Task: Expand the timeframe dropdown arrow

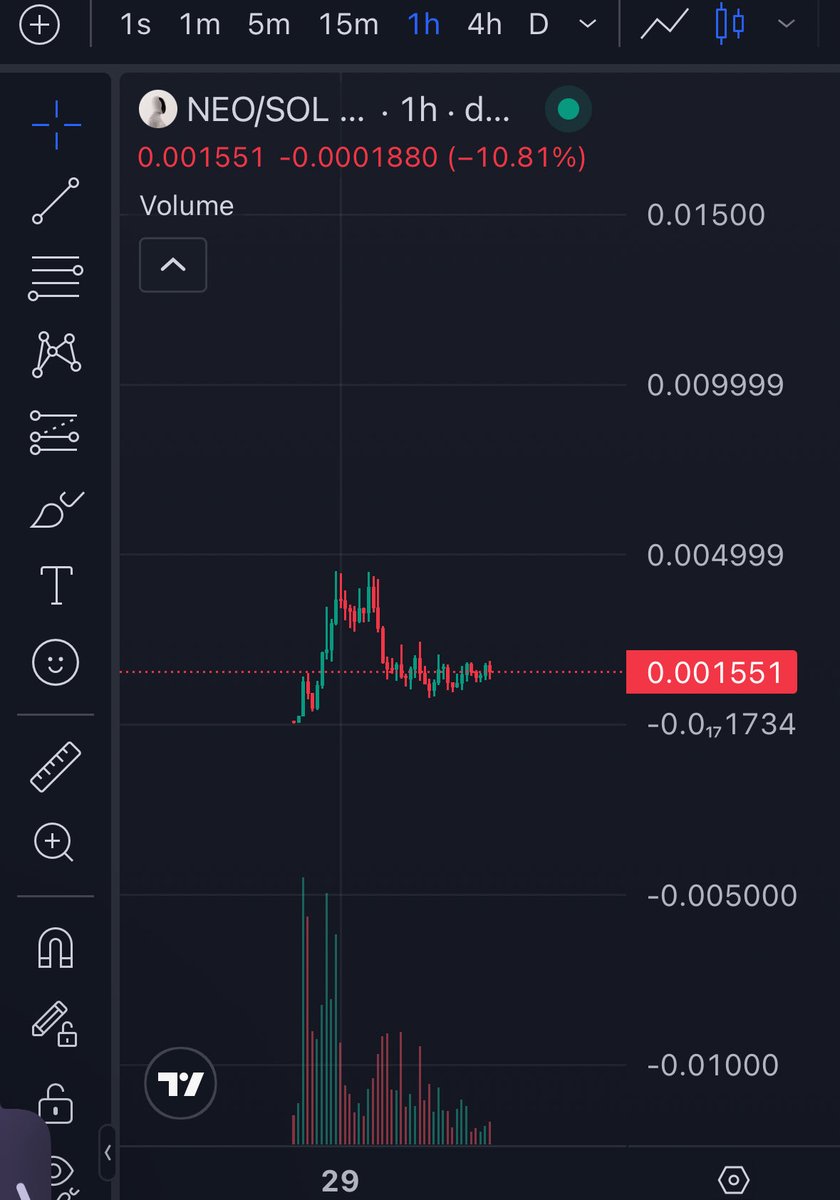Action: pyautogui.click(x=589, y=25)
